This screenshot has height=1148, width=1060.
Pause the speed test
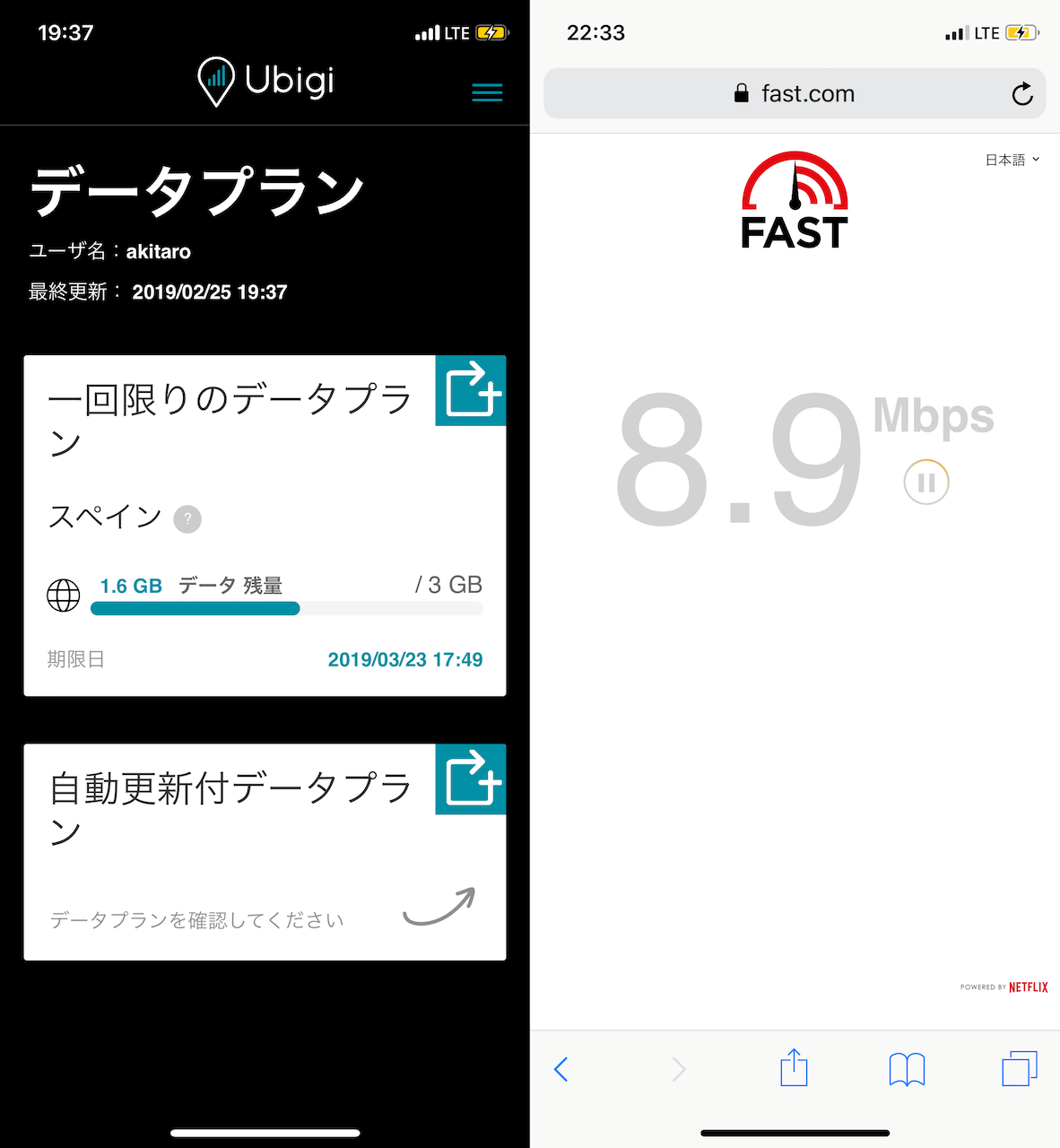926,483
